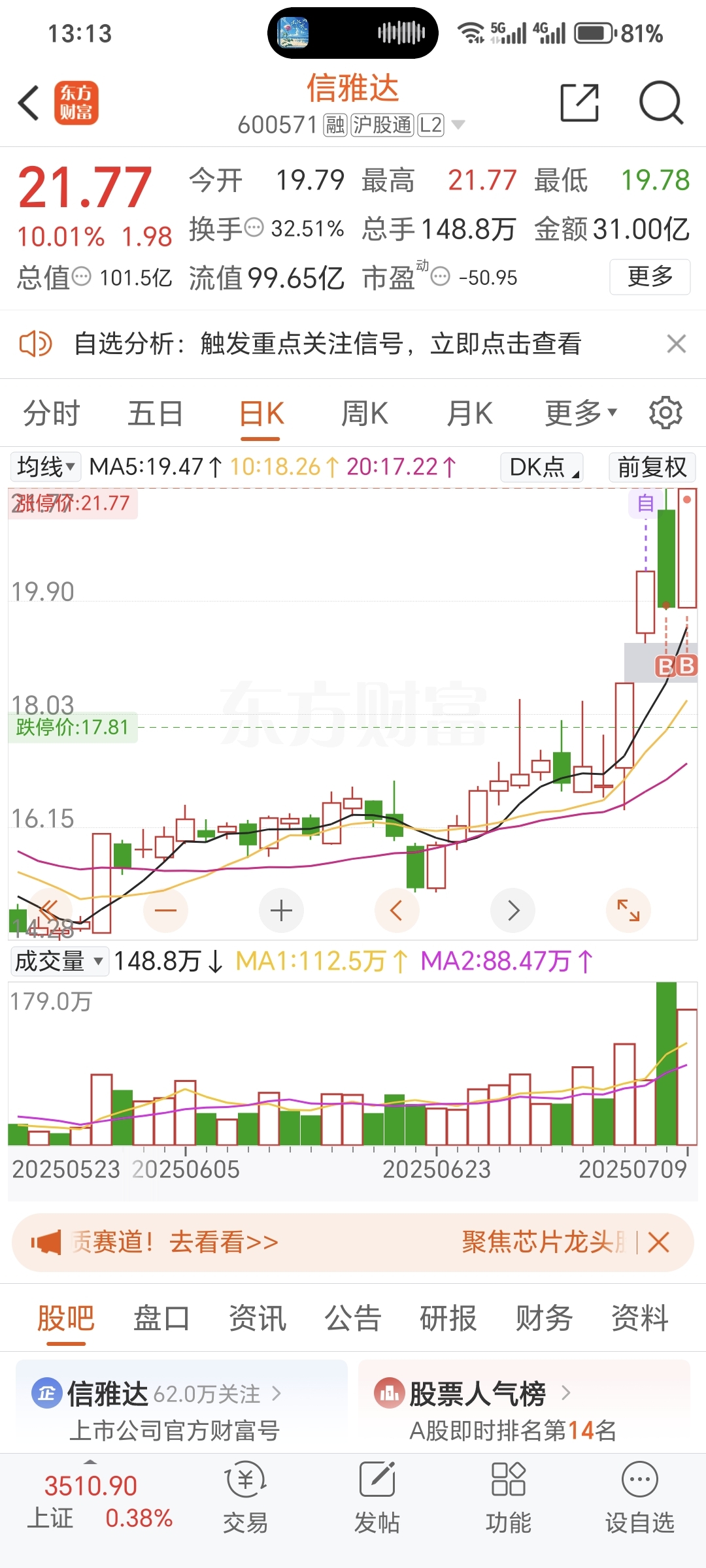Switch to the 分时 chart tab
The width and height of the screenshot is (706, 1568).
pos(51,414)
